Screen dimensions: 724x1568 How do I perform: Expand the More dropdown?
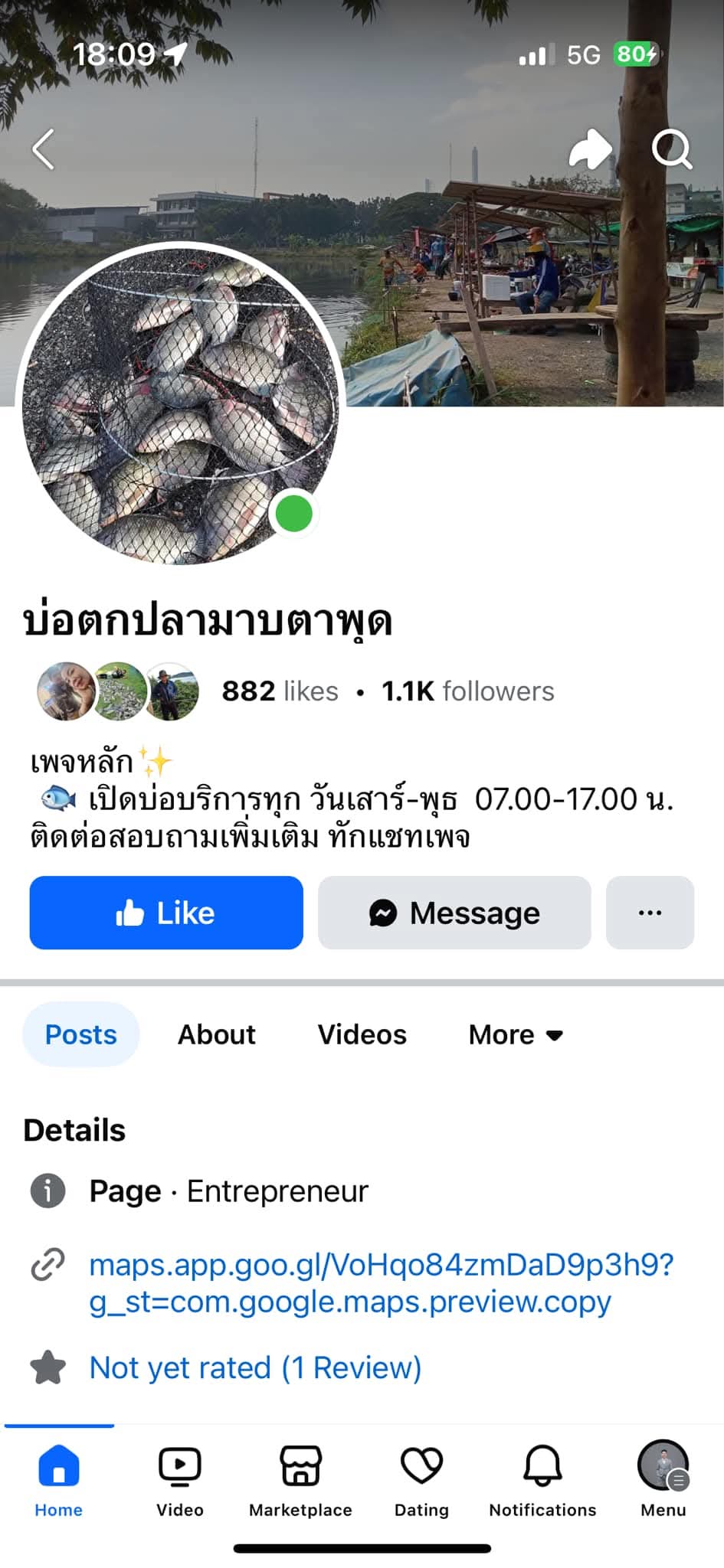516,1034
